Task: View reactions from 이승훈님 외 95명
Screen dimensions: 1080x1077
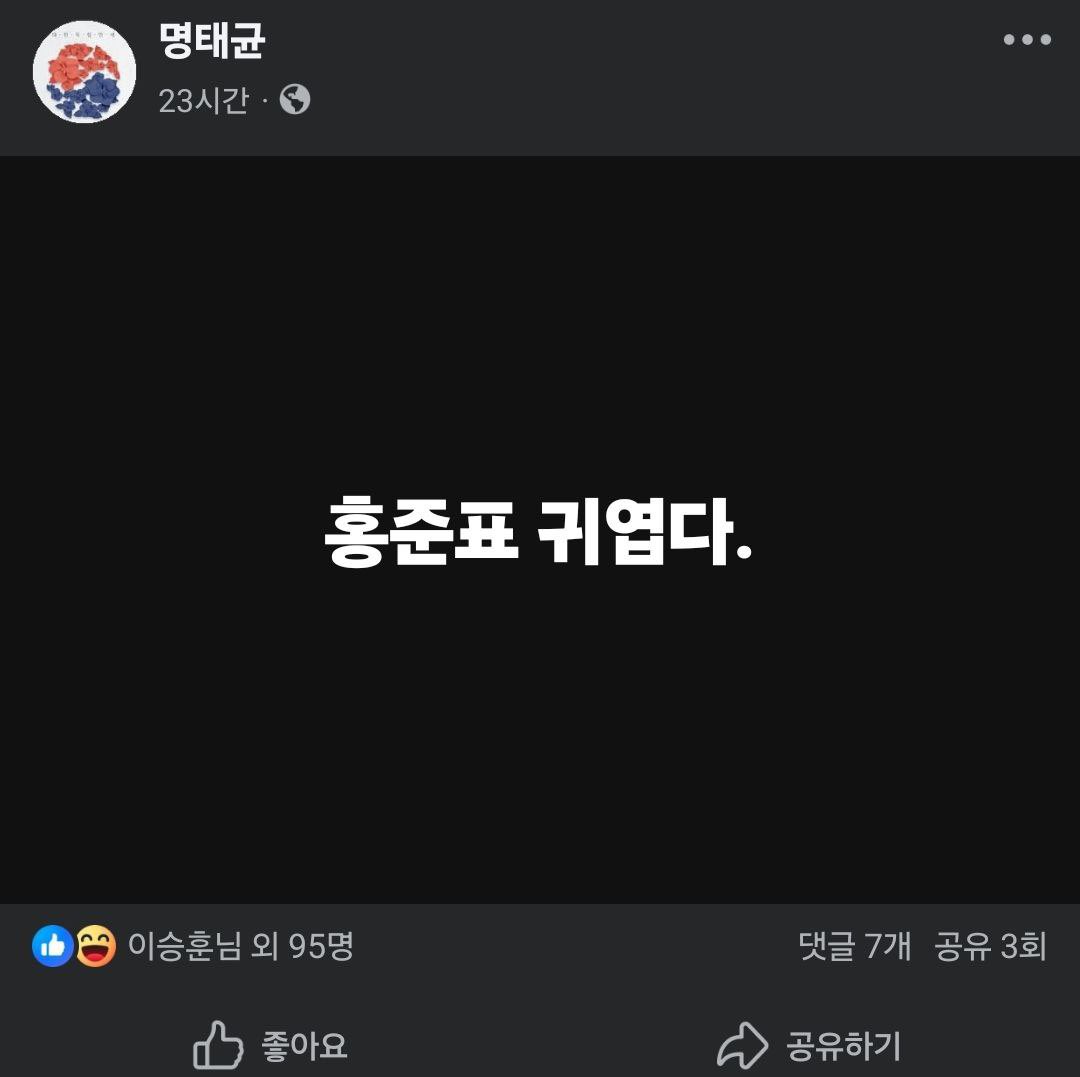Action: coord(240,945)
